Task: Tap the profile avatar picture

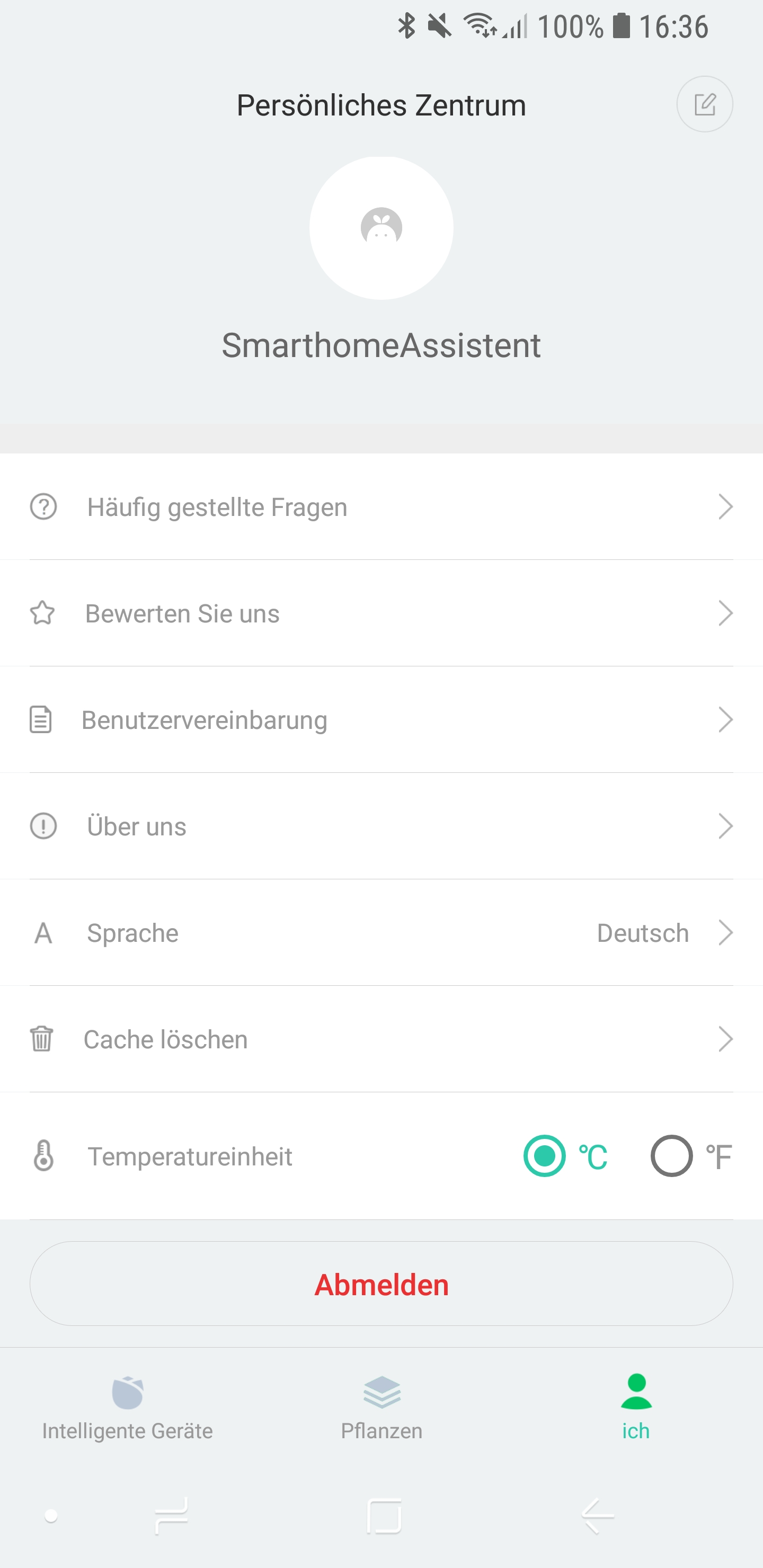Action: 381,228
